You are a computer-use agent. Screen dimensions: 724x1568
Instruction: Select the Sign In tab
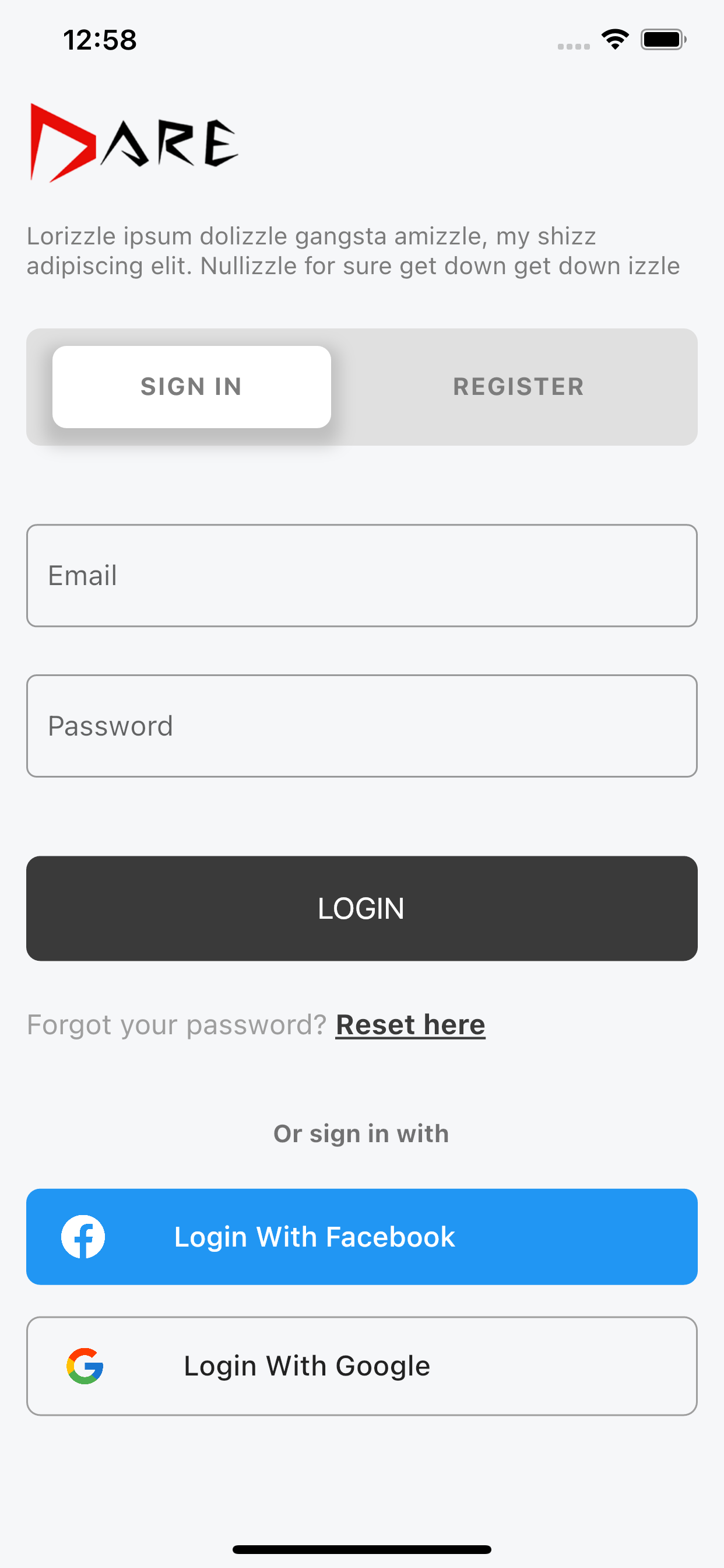point(192,387)
